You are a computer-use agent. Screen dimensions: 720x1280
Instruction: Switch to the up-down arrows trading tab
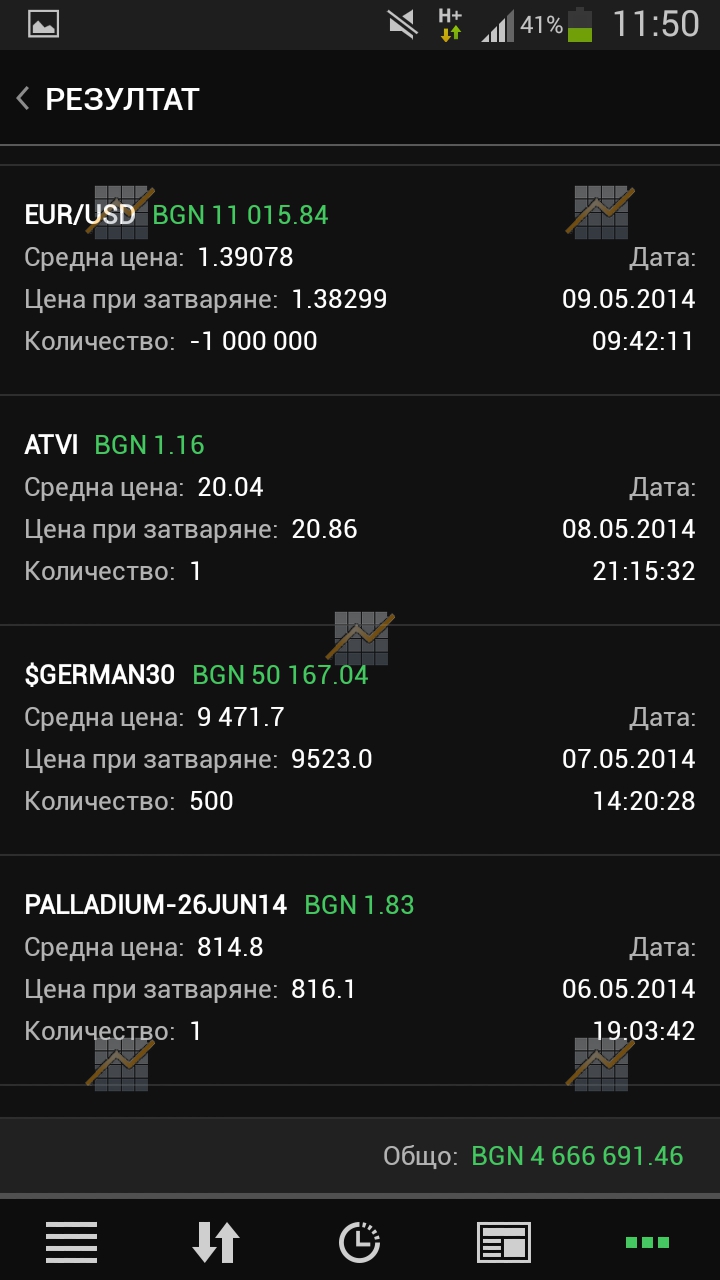click(216, 1242)
